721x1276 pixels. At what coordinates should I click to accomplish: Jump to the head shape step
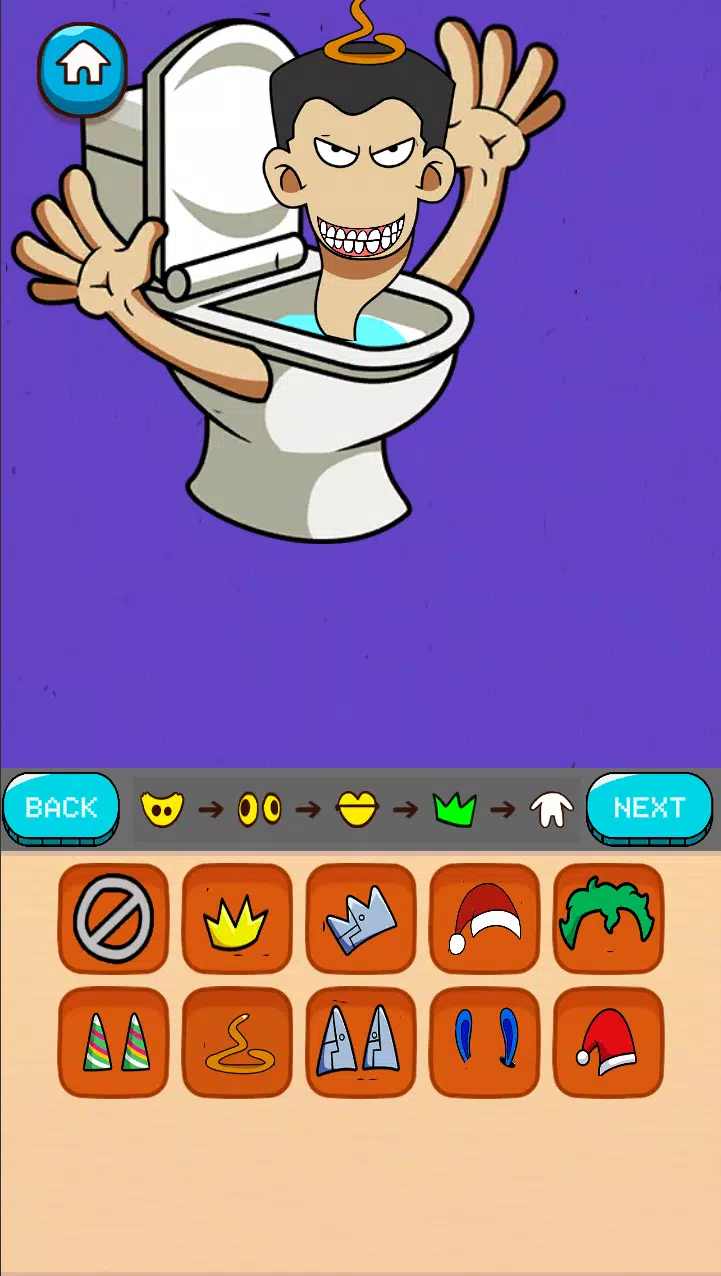[x=162, y=809]
